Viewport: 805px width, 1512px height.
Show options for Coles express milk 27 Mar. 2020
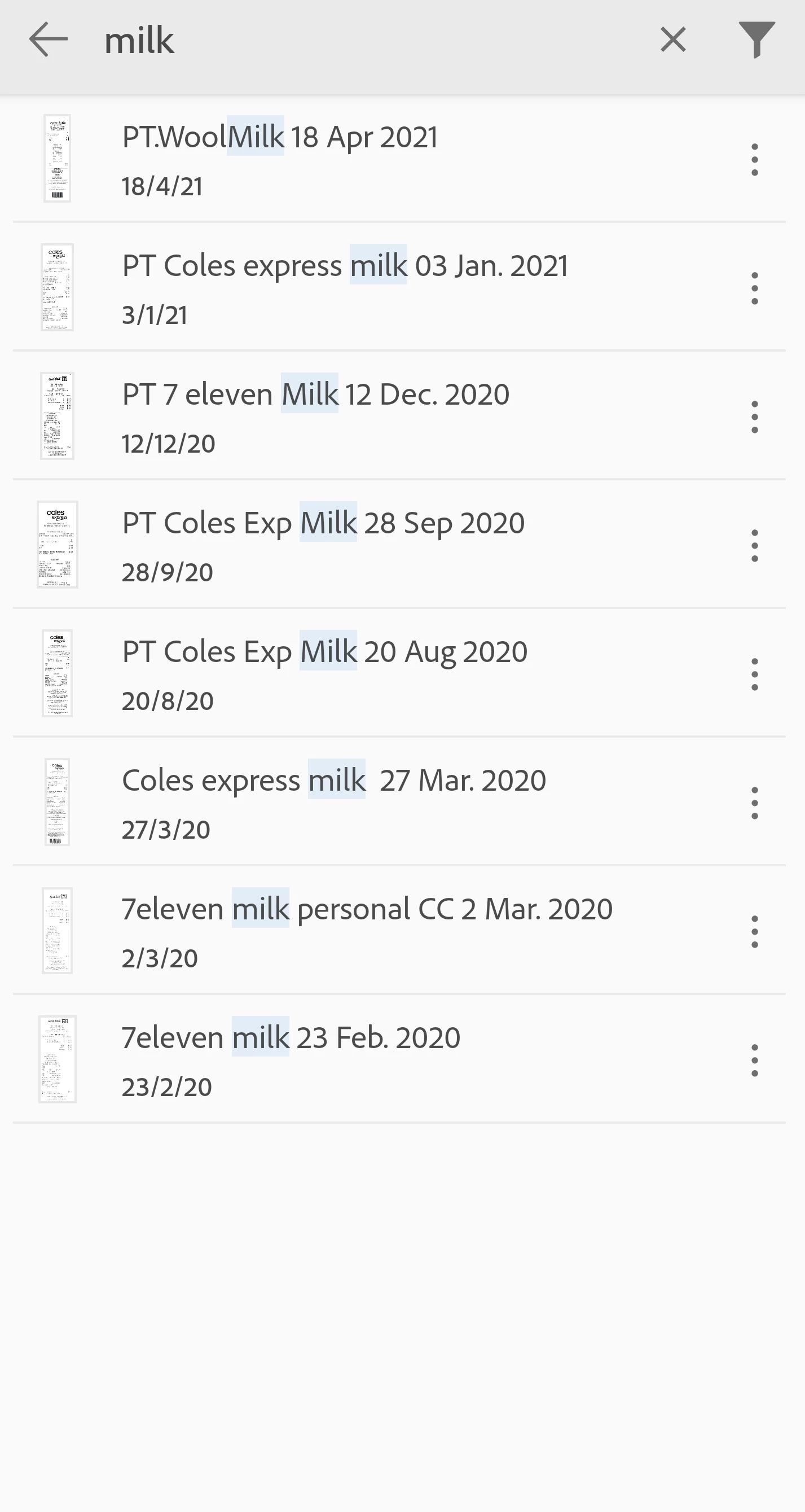(755, 803)
